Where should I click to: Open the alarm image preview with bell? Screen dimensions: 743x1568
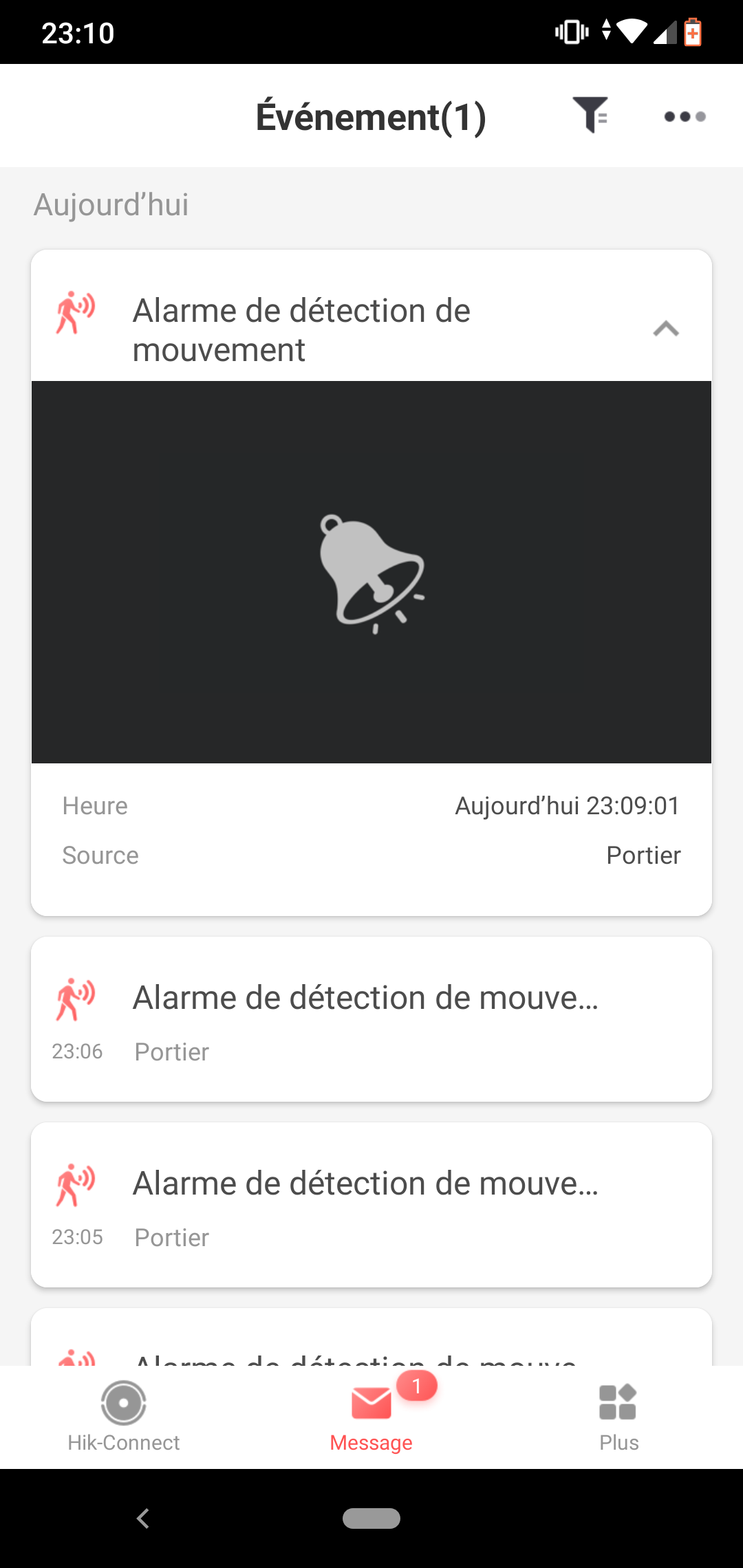click(371, 572)
